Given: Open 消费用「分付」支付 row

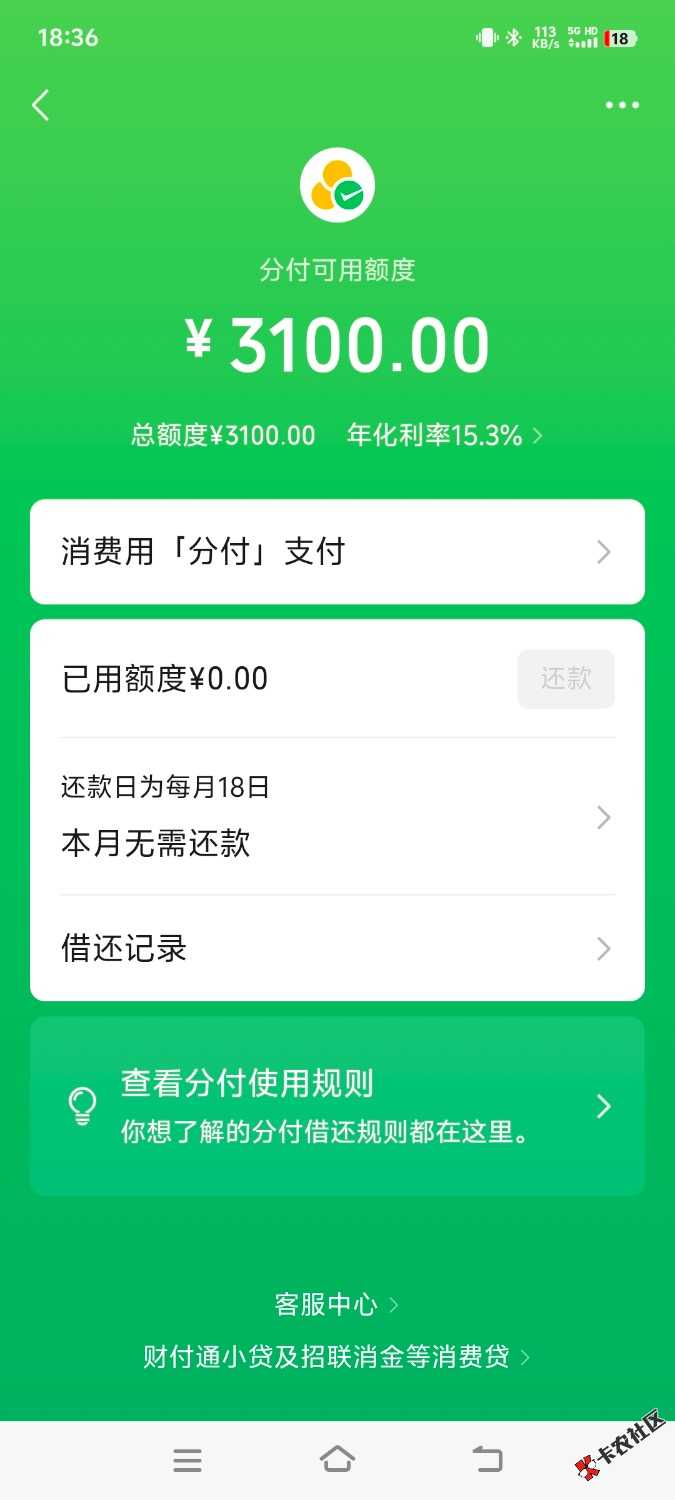Looking at the screenshot, I should (337, 552).
